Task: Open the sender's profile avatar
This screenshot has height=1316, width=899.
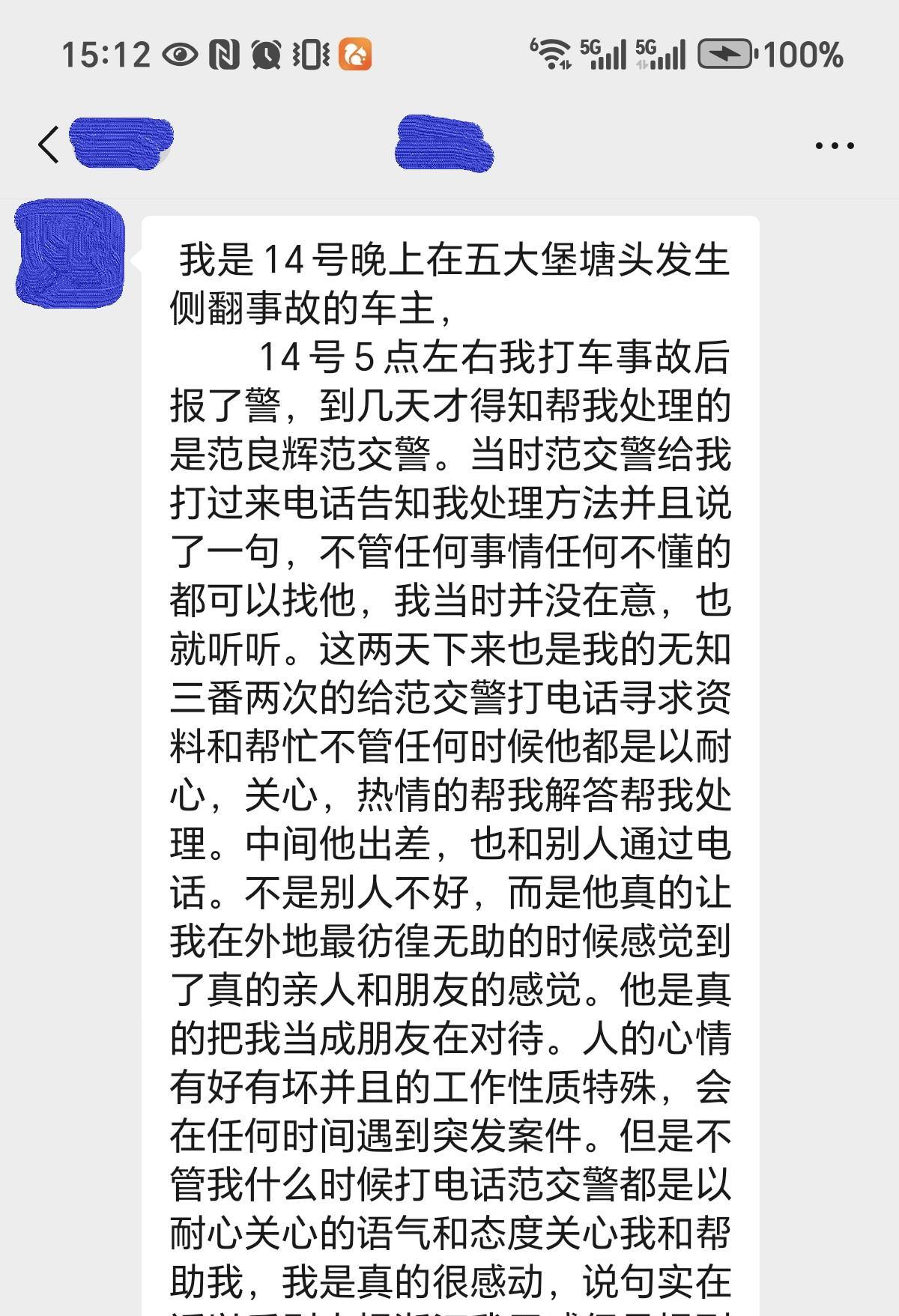Action: pos(70,252)
